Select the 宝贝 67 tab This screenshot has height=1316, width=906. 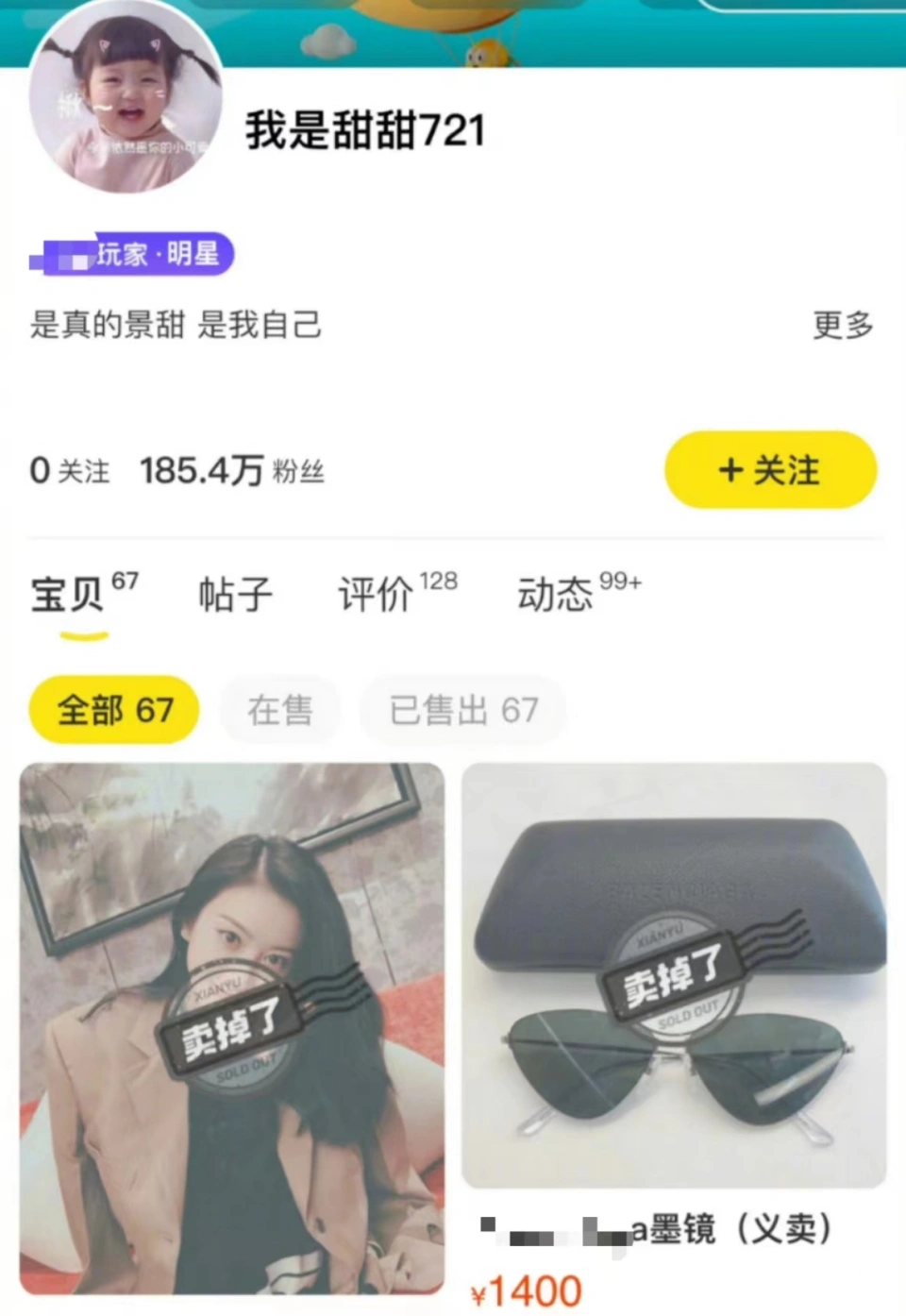[x=83, y=595]
